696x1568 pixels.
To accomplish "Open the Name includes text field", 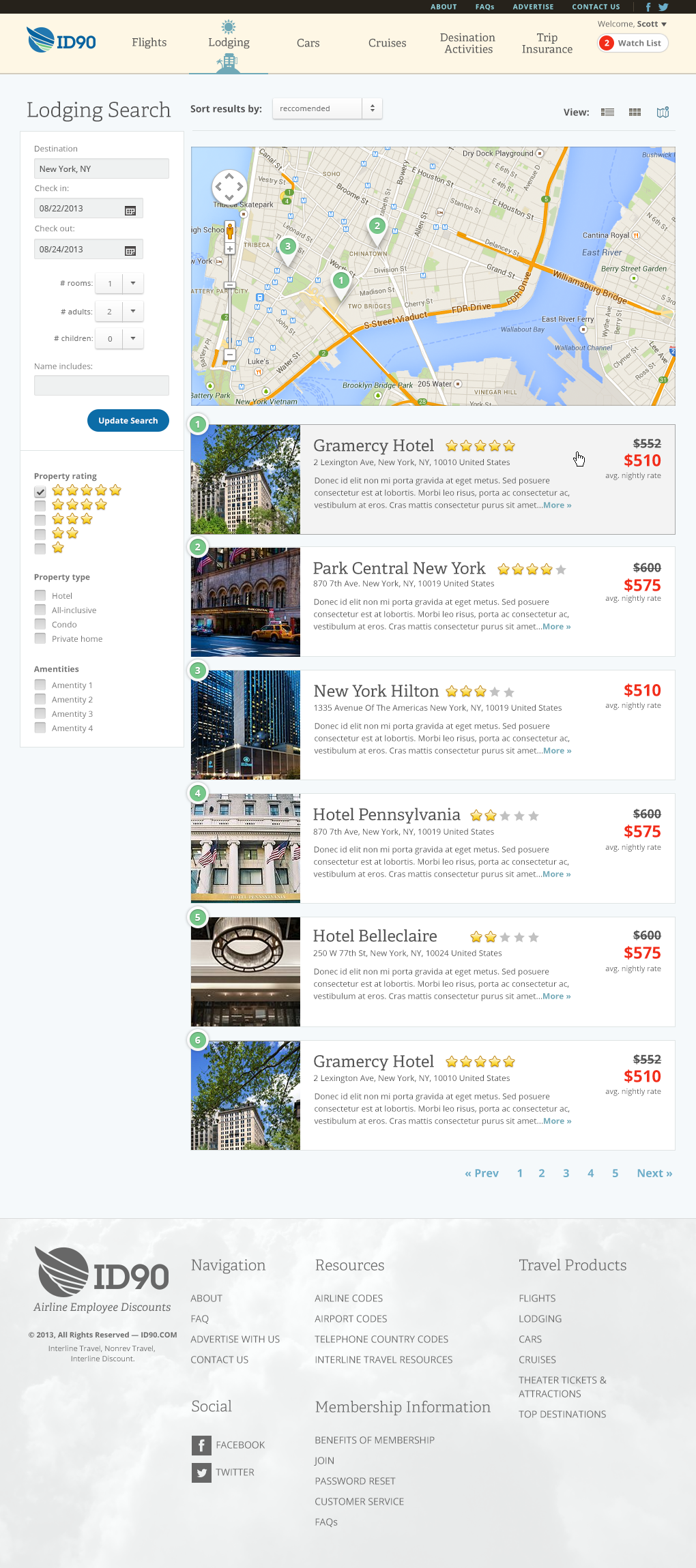I will point(101,385).
